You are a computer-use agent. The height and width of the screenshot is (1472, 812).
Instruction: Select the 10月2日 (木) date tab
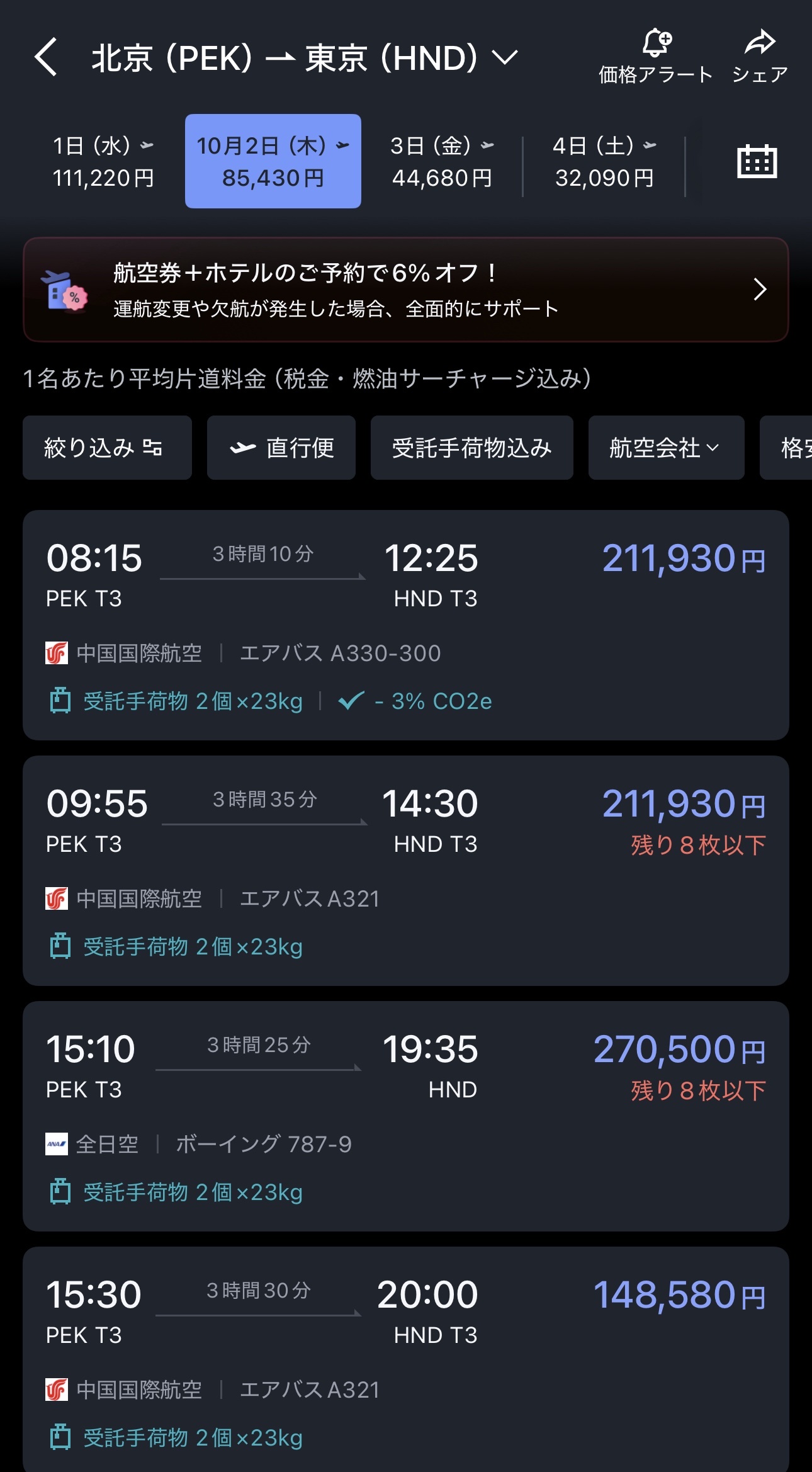(273, 162)
